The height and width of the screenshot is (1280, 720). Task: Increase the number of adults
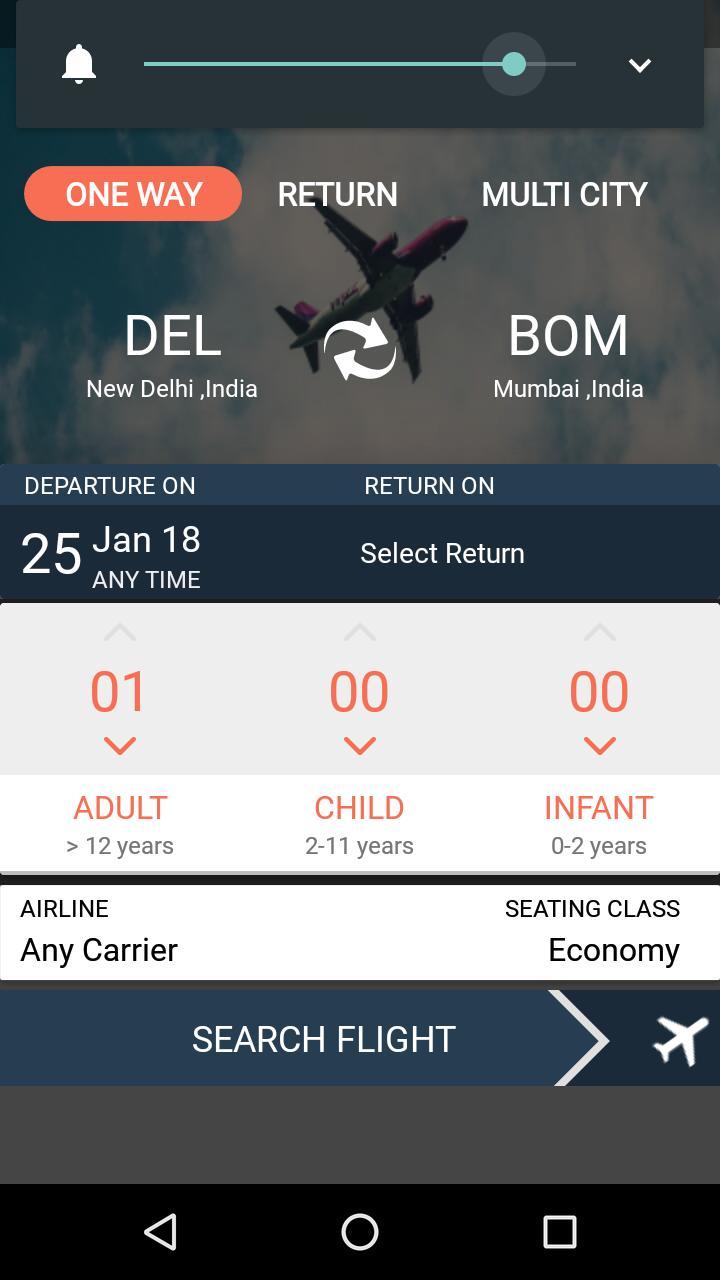[x=120, y=633]
